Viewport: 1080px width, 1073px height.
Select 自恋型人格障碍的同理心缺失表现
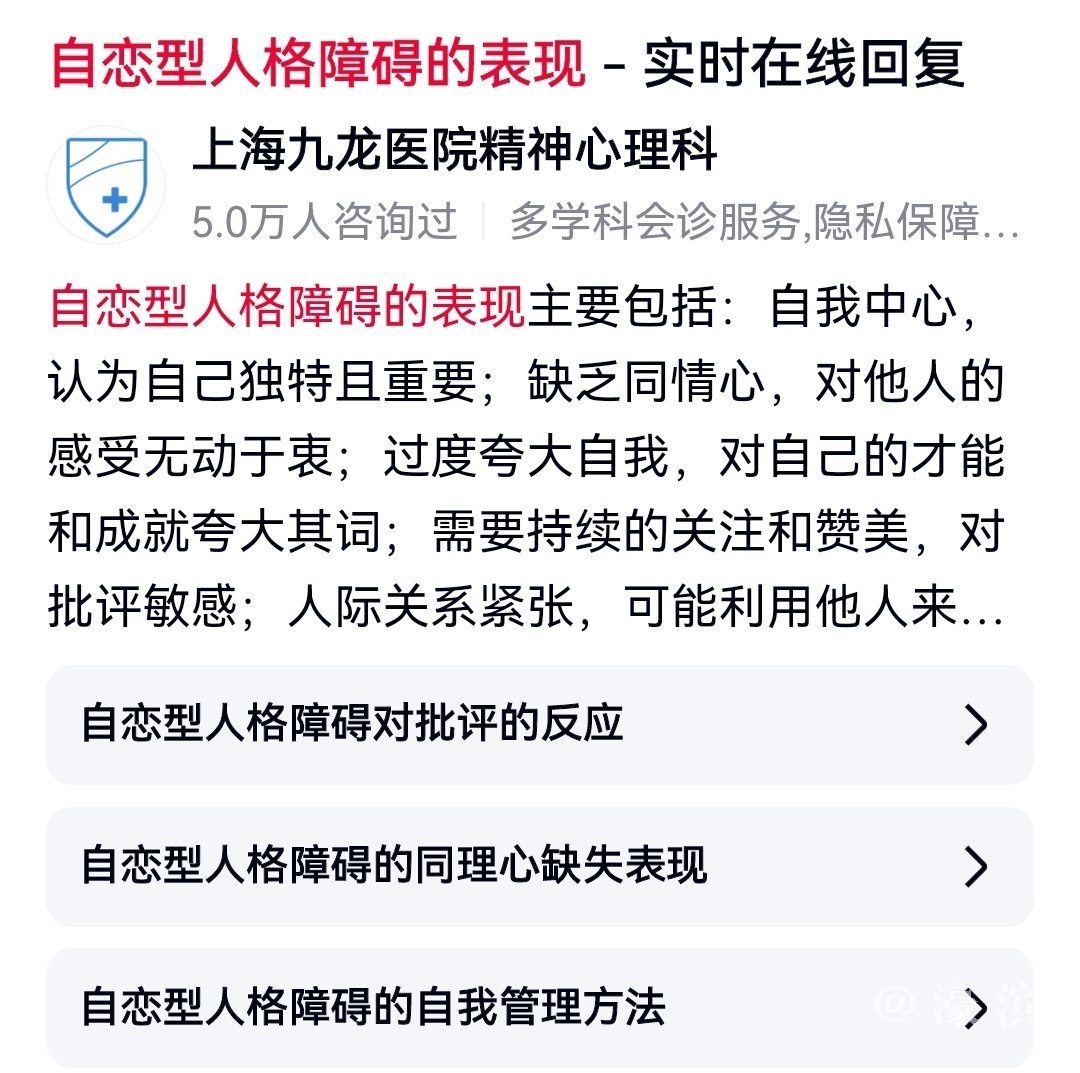click(x=539, y=866)
